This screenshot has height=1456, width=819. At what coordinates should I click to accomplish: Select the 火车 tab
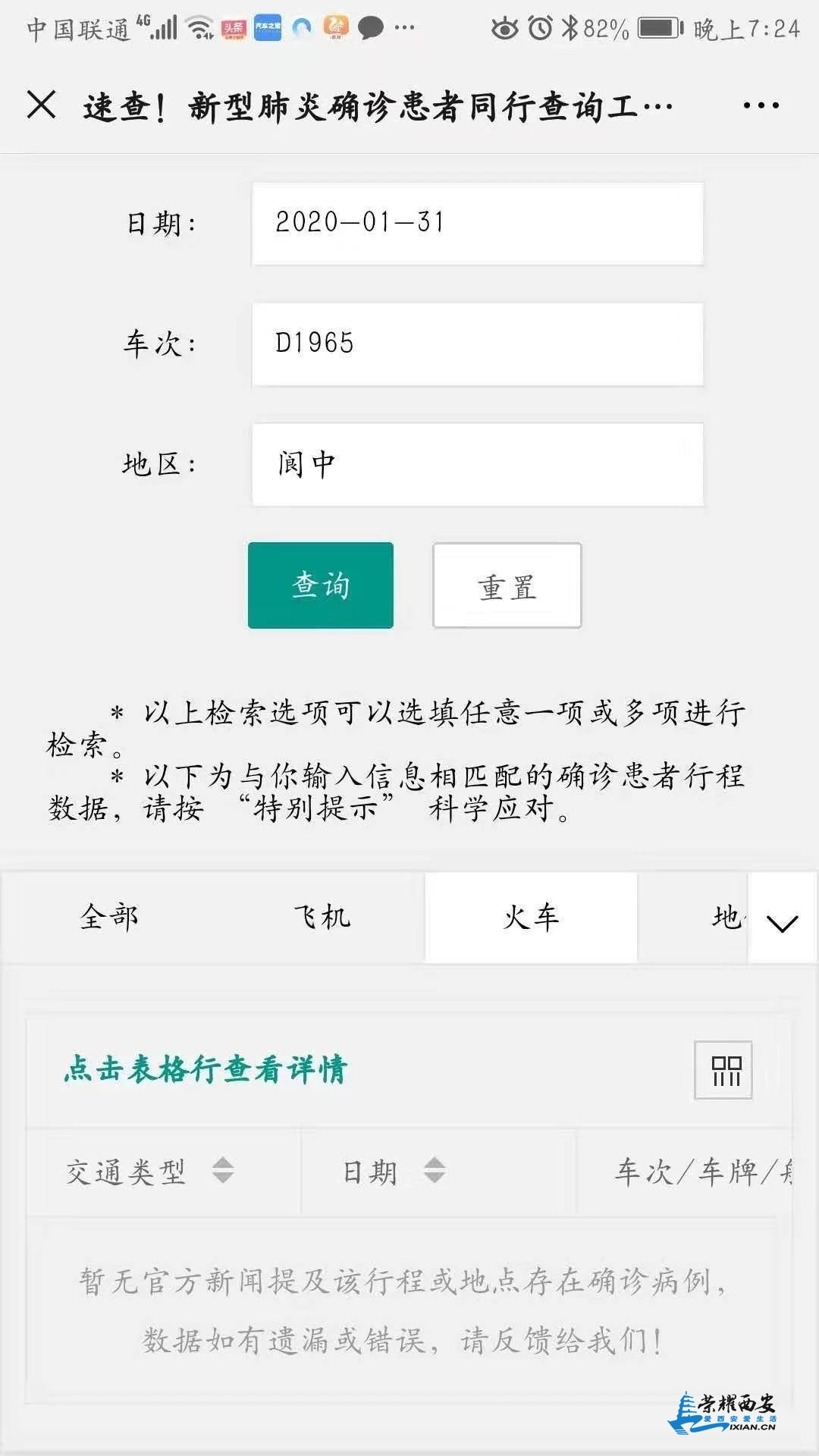(531, 918)
